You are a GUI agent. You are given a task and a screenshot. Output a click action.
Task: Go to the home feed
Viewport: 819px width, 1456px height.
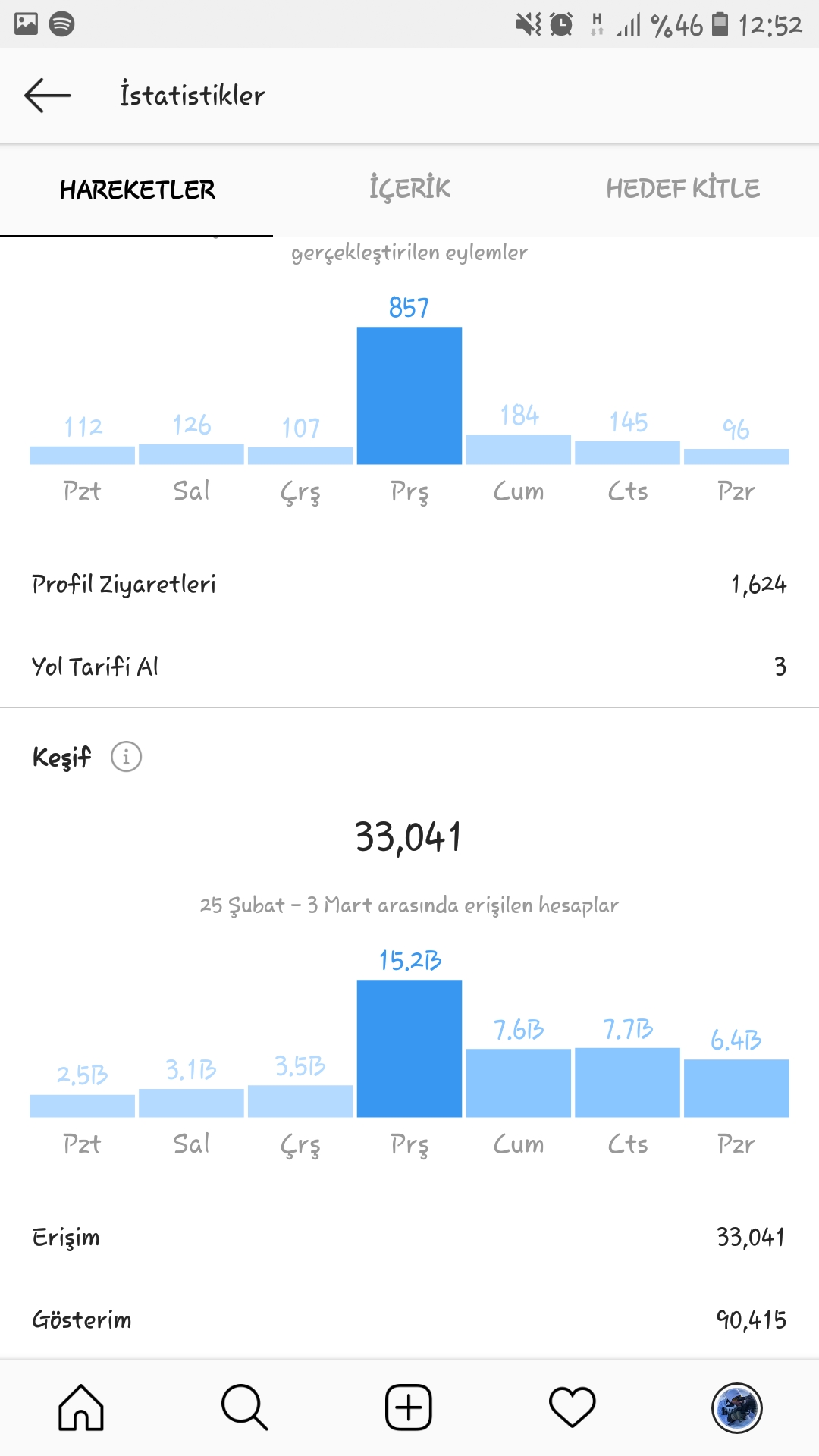(81, 1407)
